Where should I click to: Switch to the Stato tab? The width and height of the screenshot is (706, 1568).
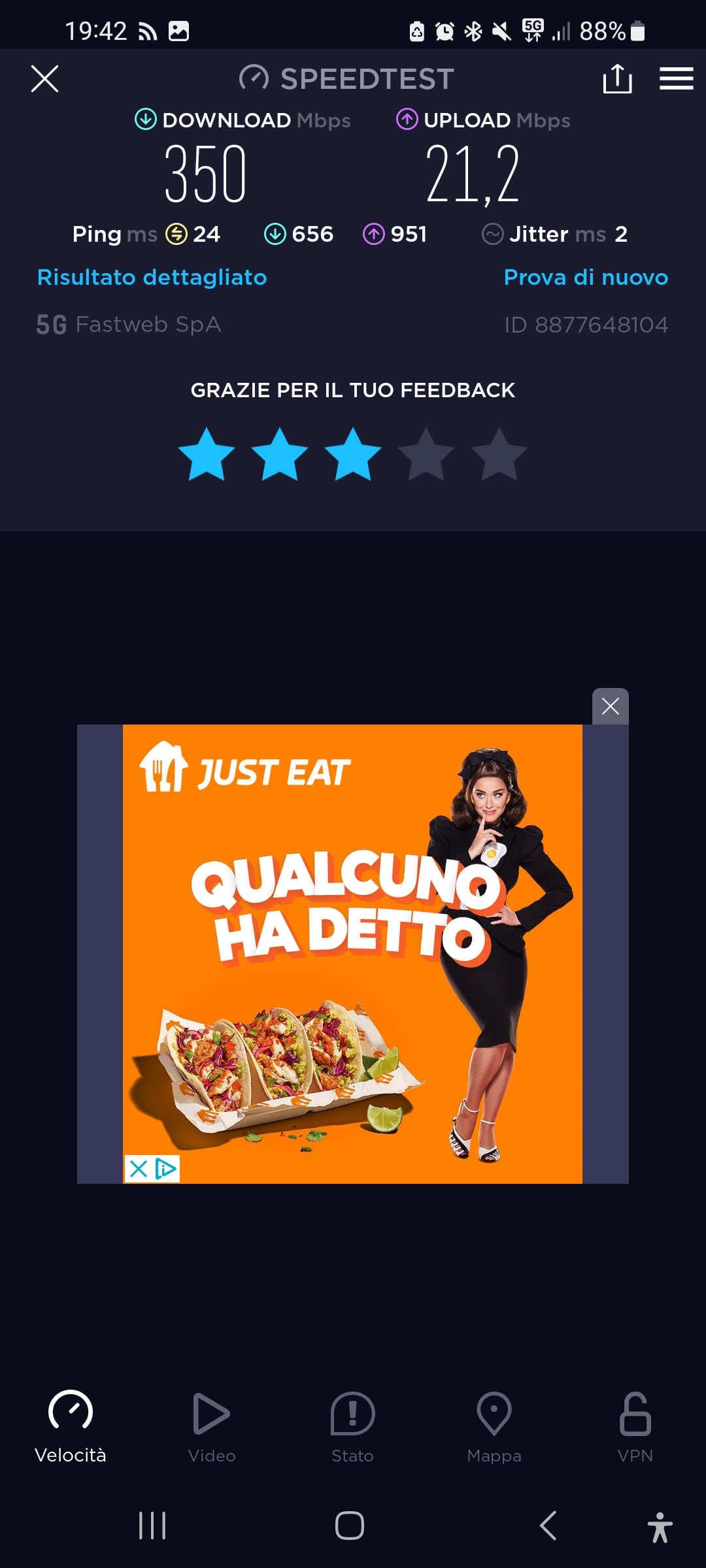pyautogui.click(x=352, y=1427)
